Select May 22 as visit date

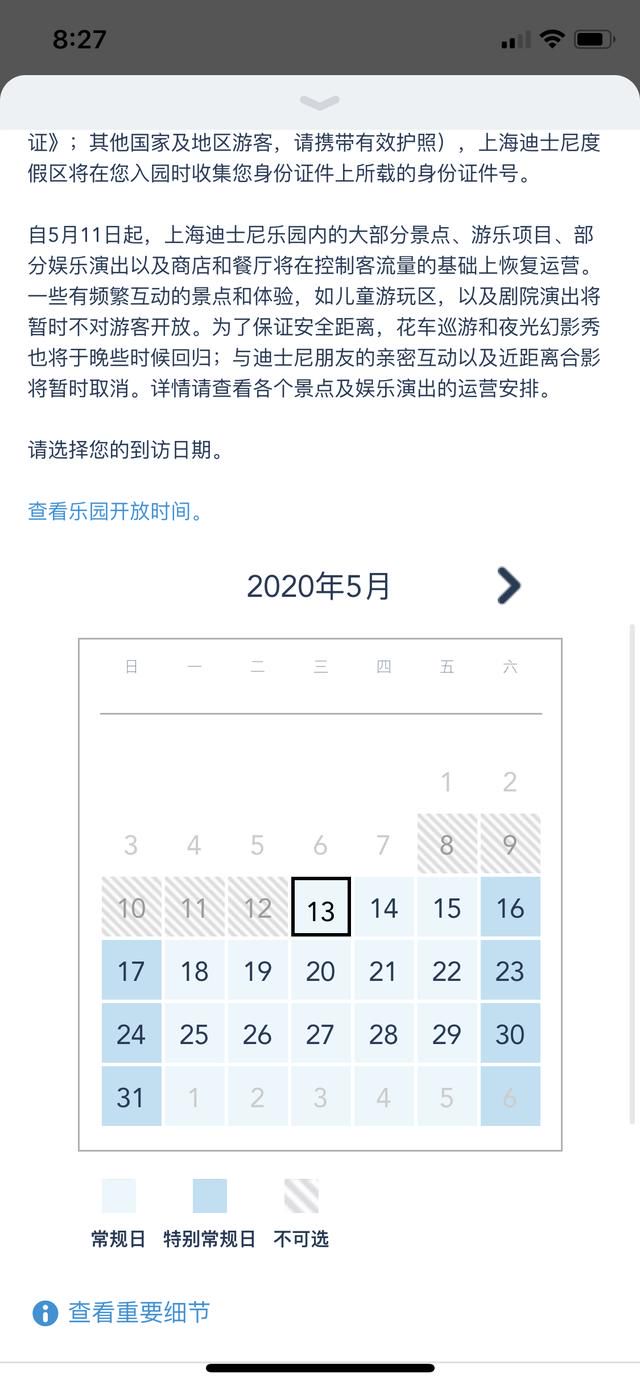coord(446,971)
